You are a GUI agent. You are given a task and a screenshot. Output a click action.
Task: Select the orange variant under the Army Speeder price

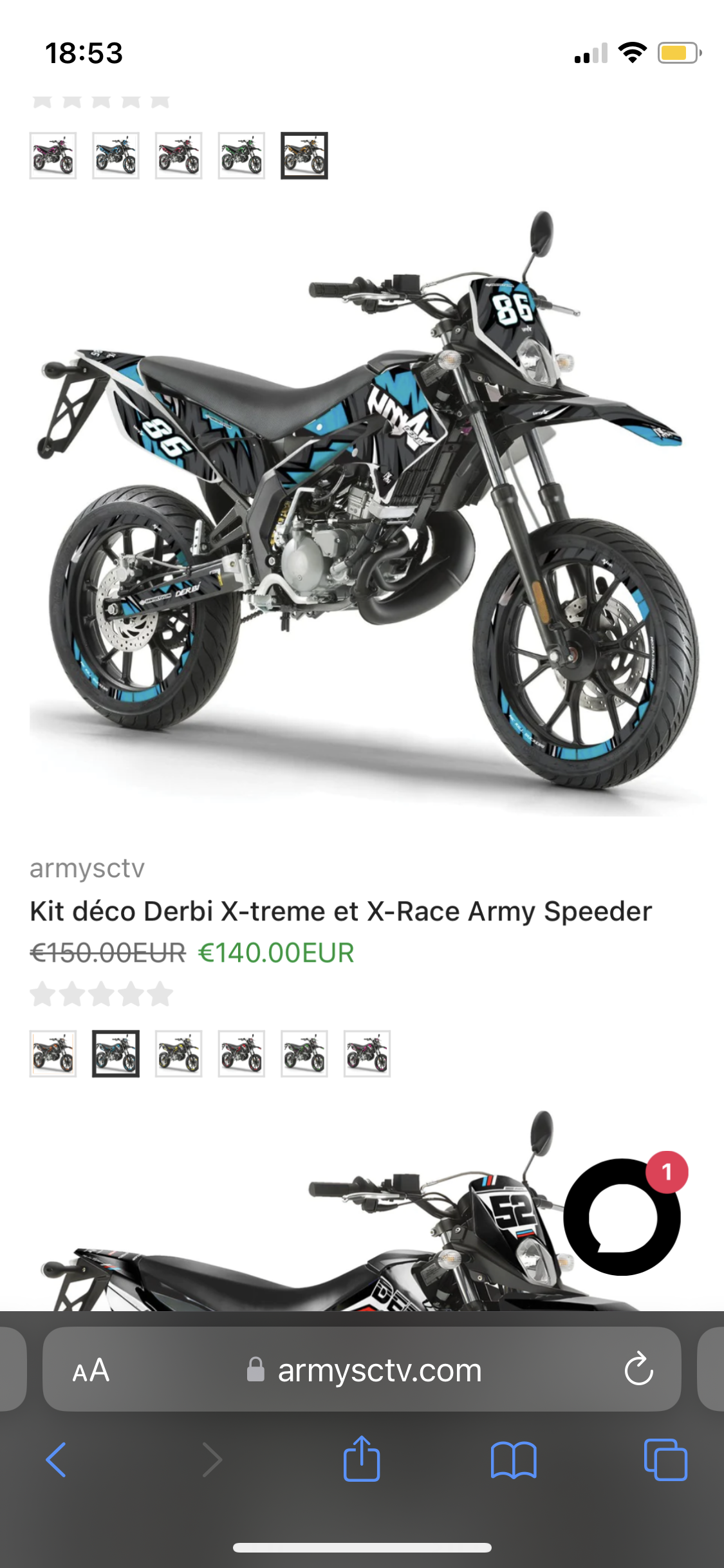(53, 1054)
